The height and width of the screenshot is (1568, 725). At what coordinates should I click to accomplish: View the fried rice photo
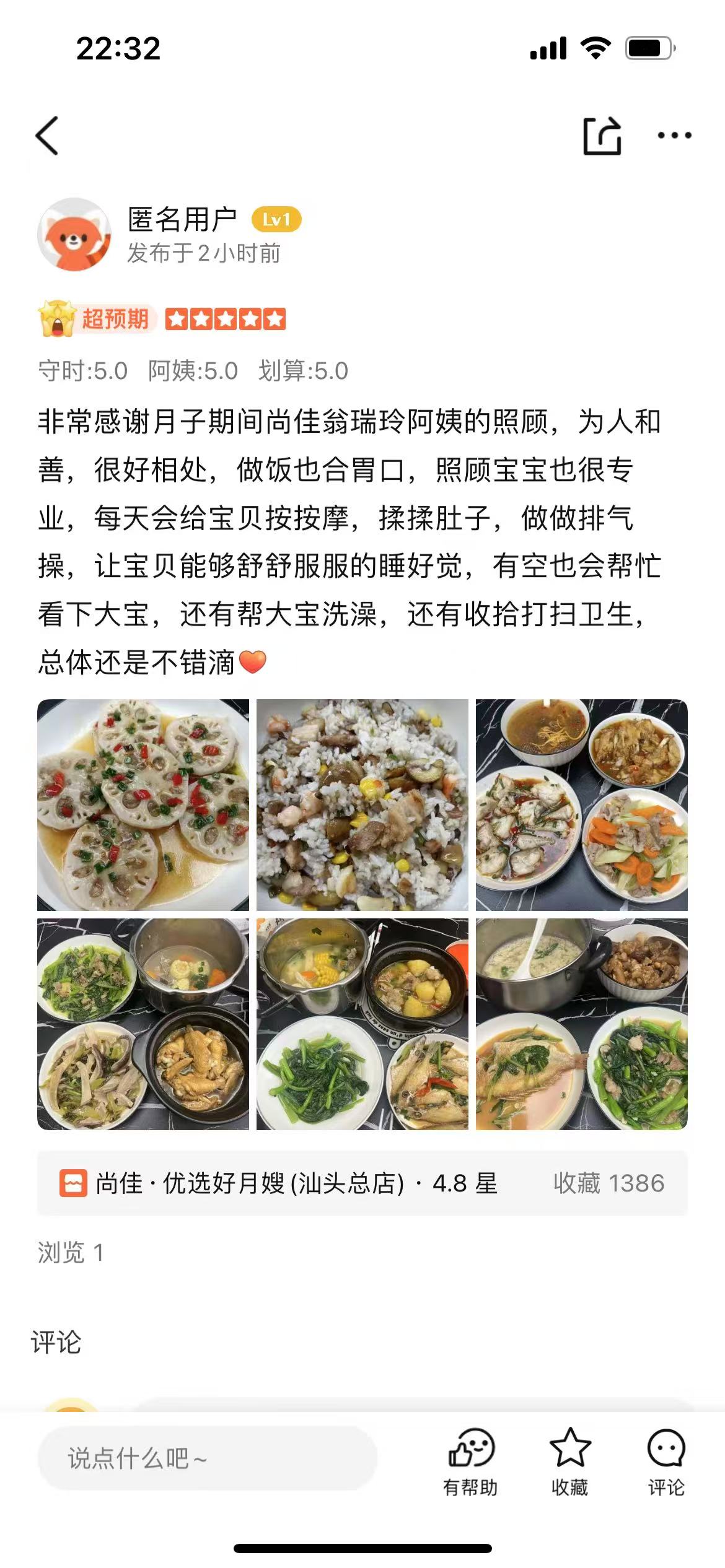click(x=362, y=804)
